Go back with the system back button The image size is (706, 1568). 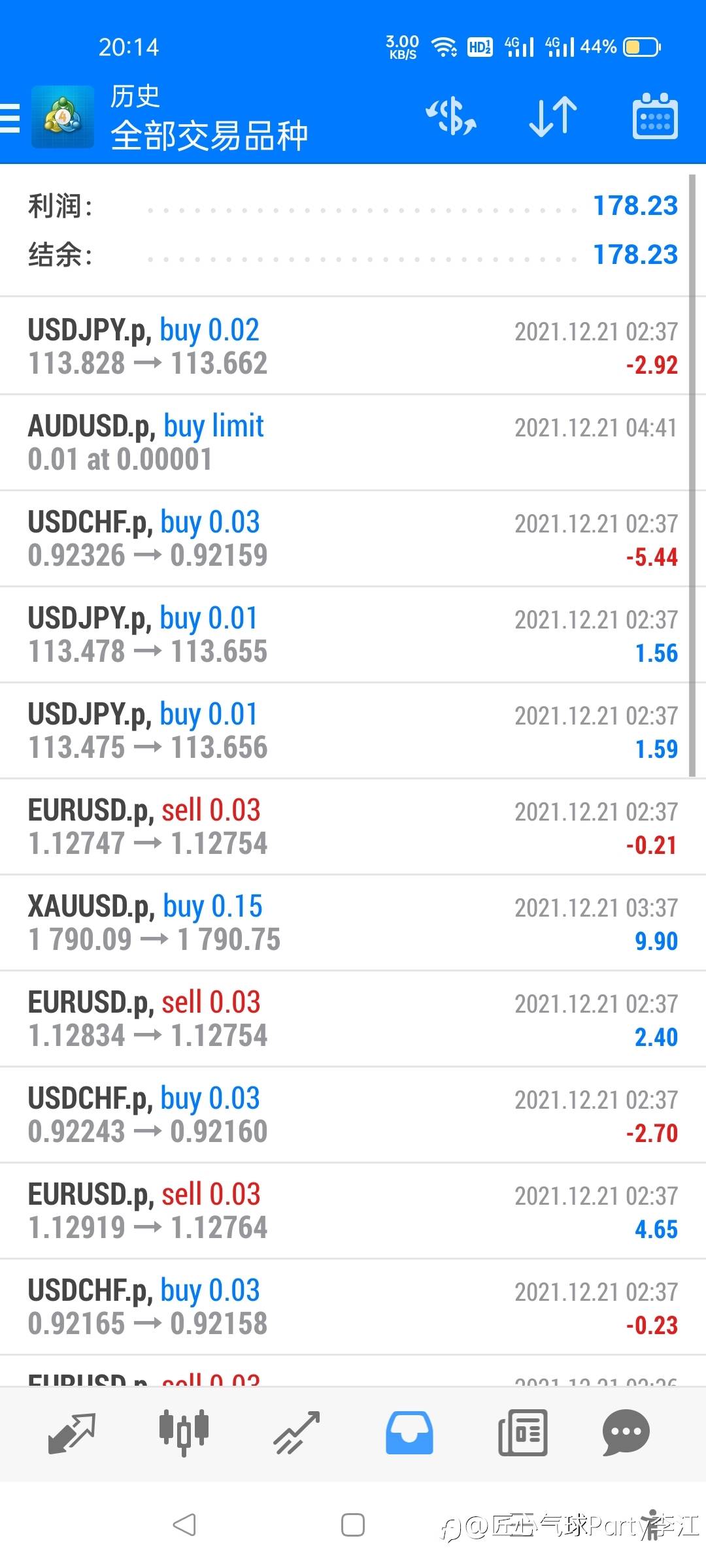[184, 1525]
